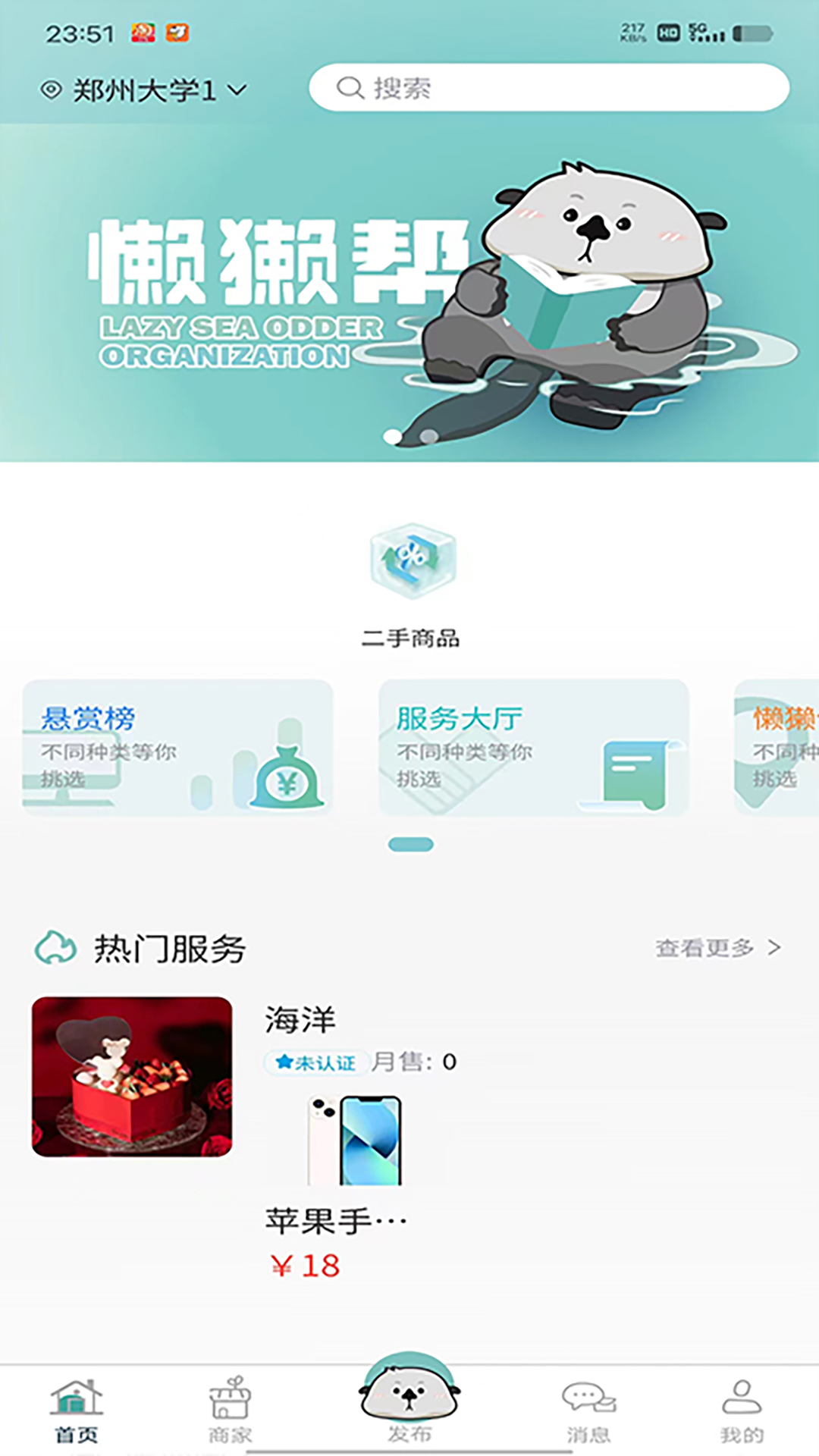Open the 悬赏榜 card
The image size is (819, 1456).
[x=177, y=748]
